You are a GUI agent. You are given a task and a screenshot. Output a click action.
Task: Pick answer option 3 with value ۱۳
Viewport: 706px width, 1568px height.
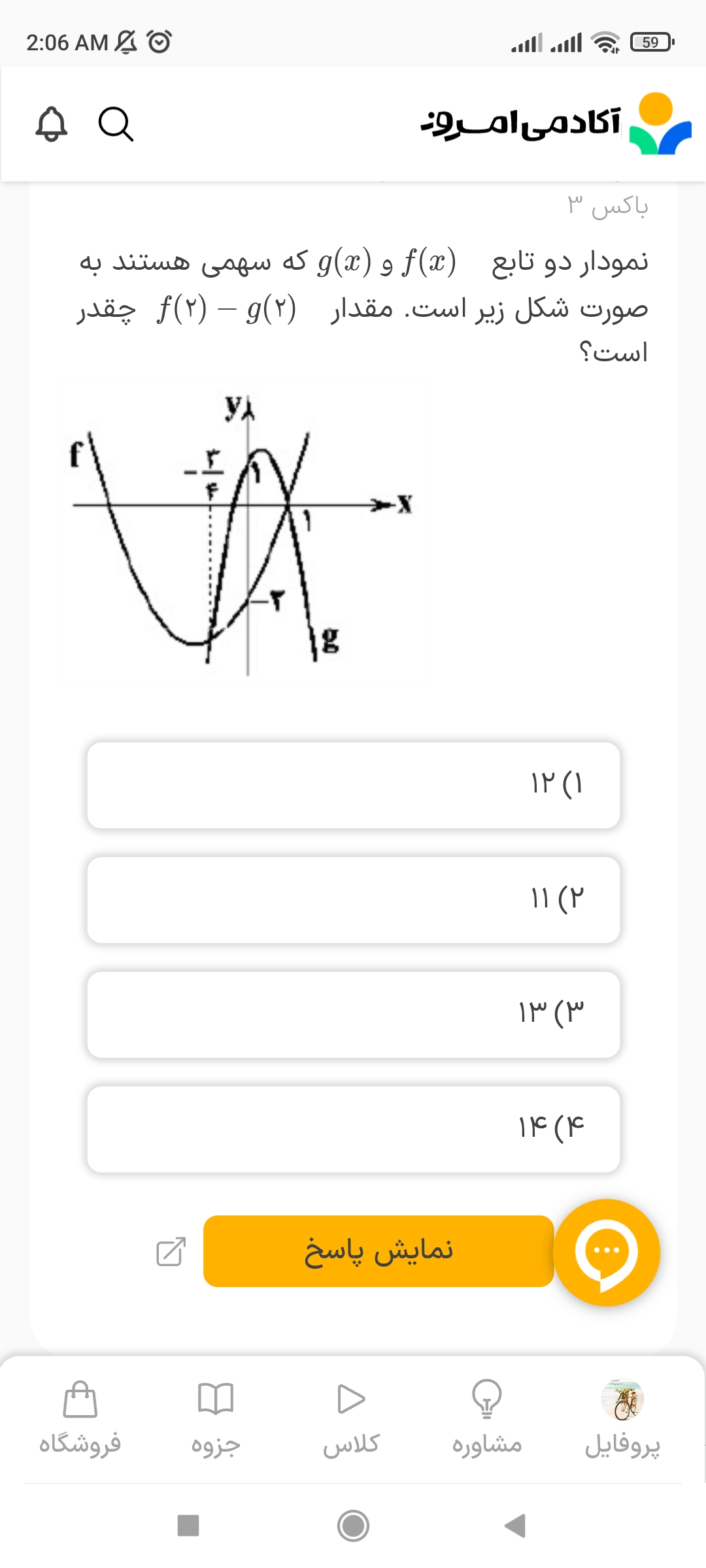coord(353,1014)
